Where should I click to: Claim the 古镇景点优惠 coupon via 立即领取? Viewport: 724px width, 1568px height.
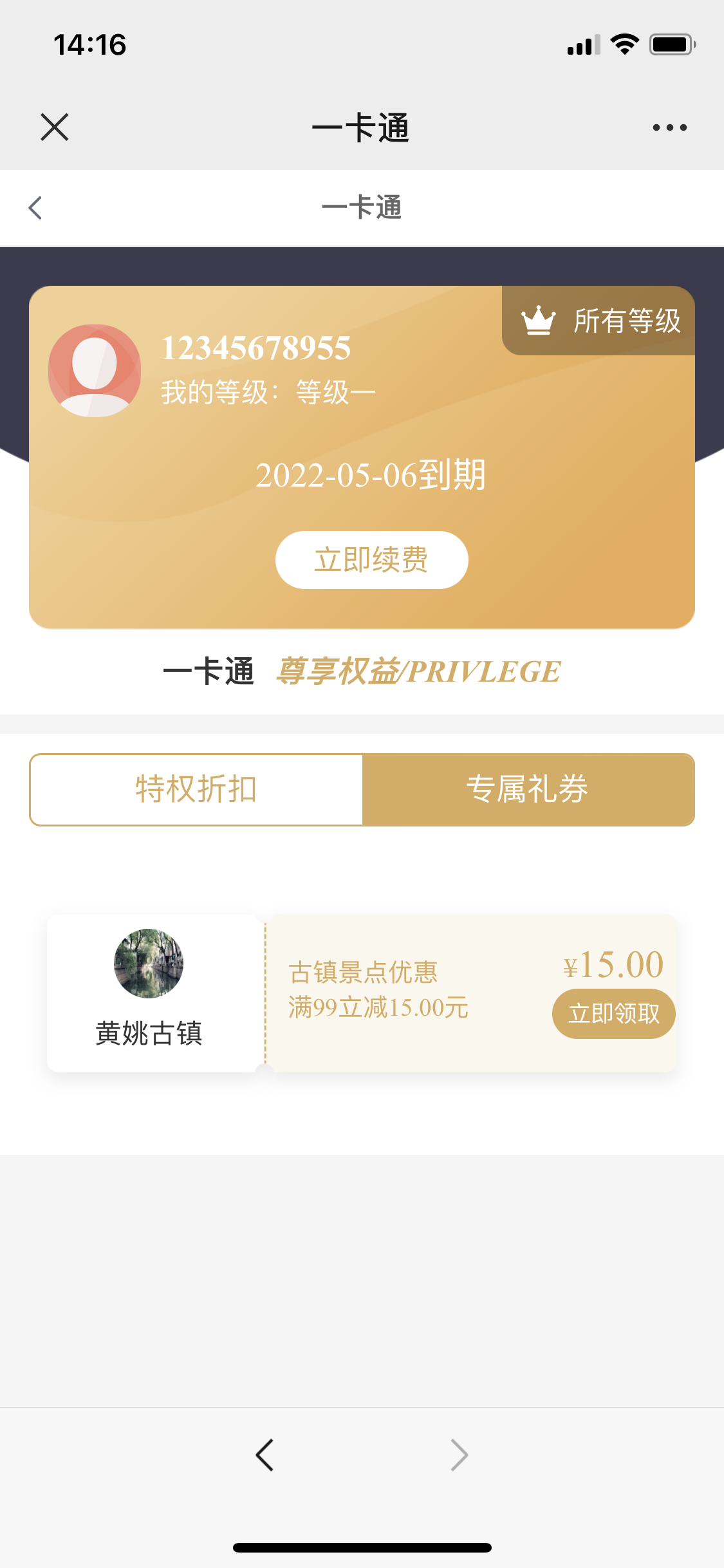click(613, 1014)
